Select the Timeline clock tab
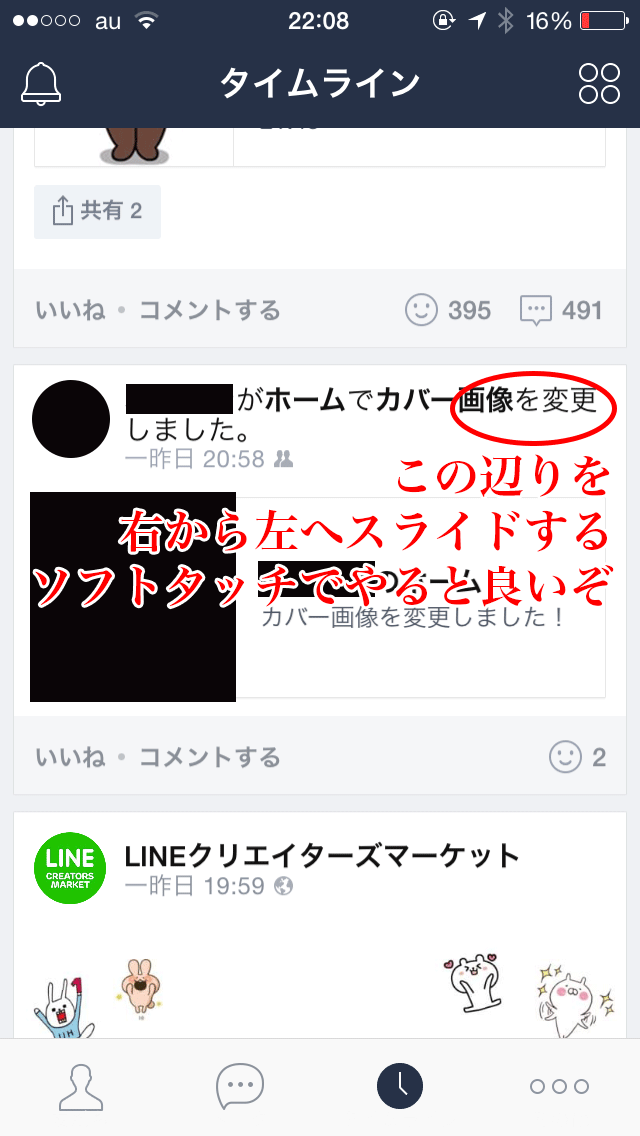The width and height of the screenshot is (640, 1136). point(400,1086)
